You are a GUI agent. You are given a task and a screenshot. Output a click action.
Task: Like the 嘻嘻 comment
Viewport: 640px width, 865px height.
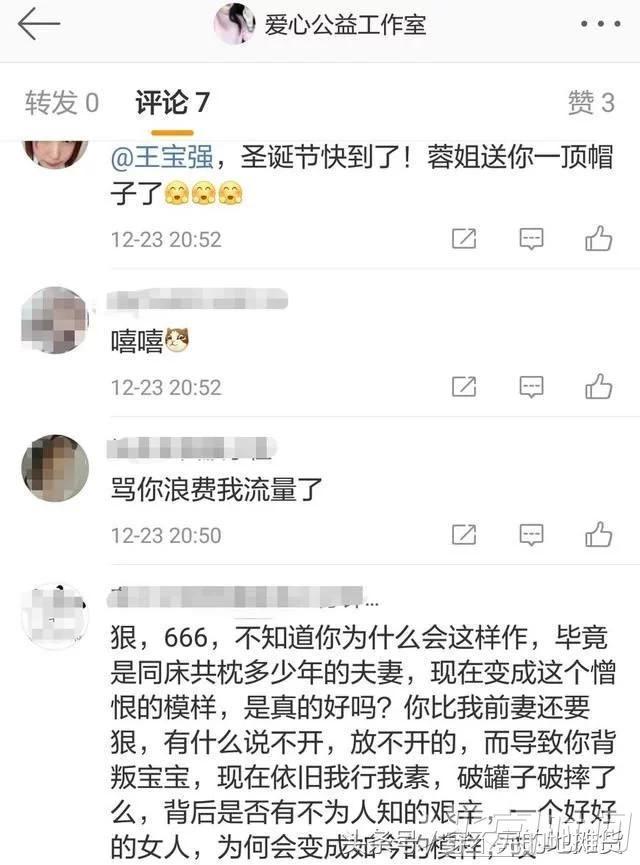click(598, 386)
